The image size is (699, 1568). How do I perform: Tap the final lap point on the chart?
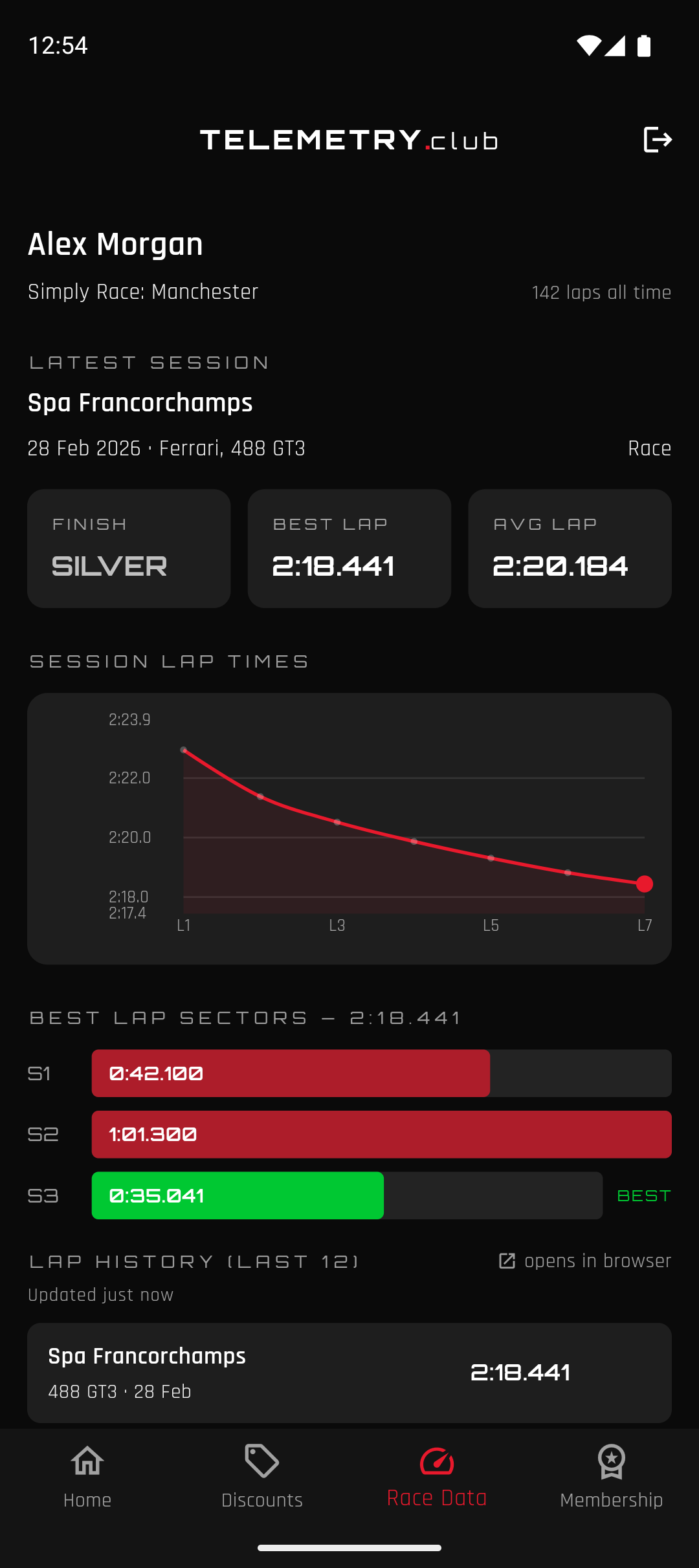[x=644, y=884]
